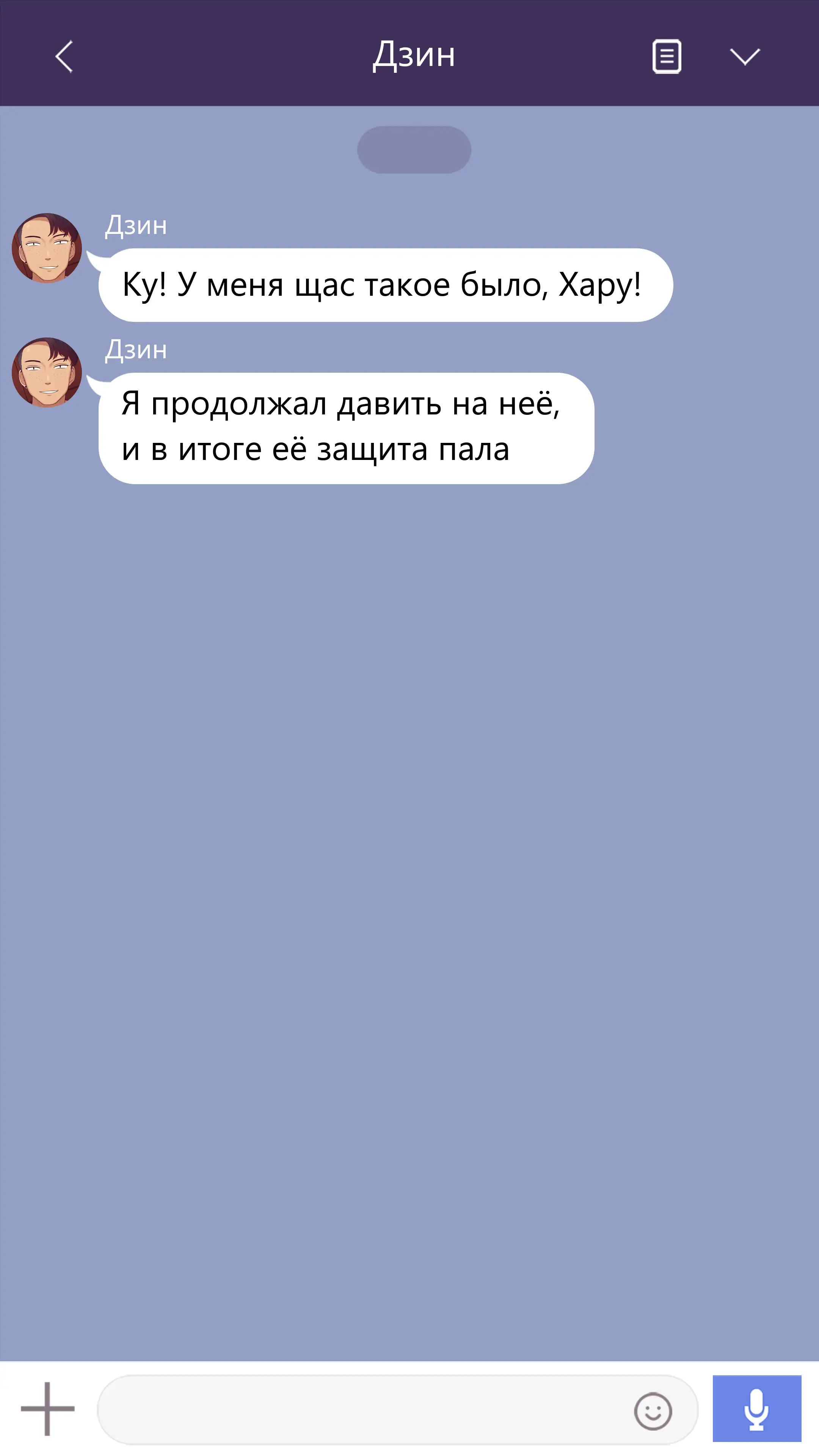
Task: Open Дзин's avatar beside the first message
Action: (47, 248)
